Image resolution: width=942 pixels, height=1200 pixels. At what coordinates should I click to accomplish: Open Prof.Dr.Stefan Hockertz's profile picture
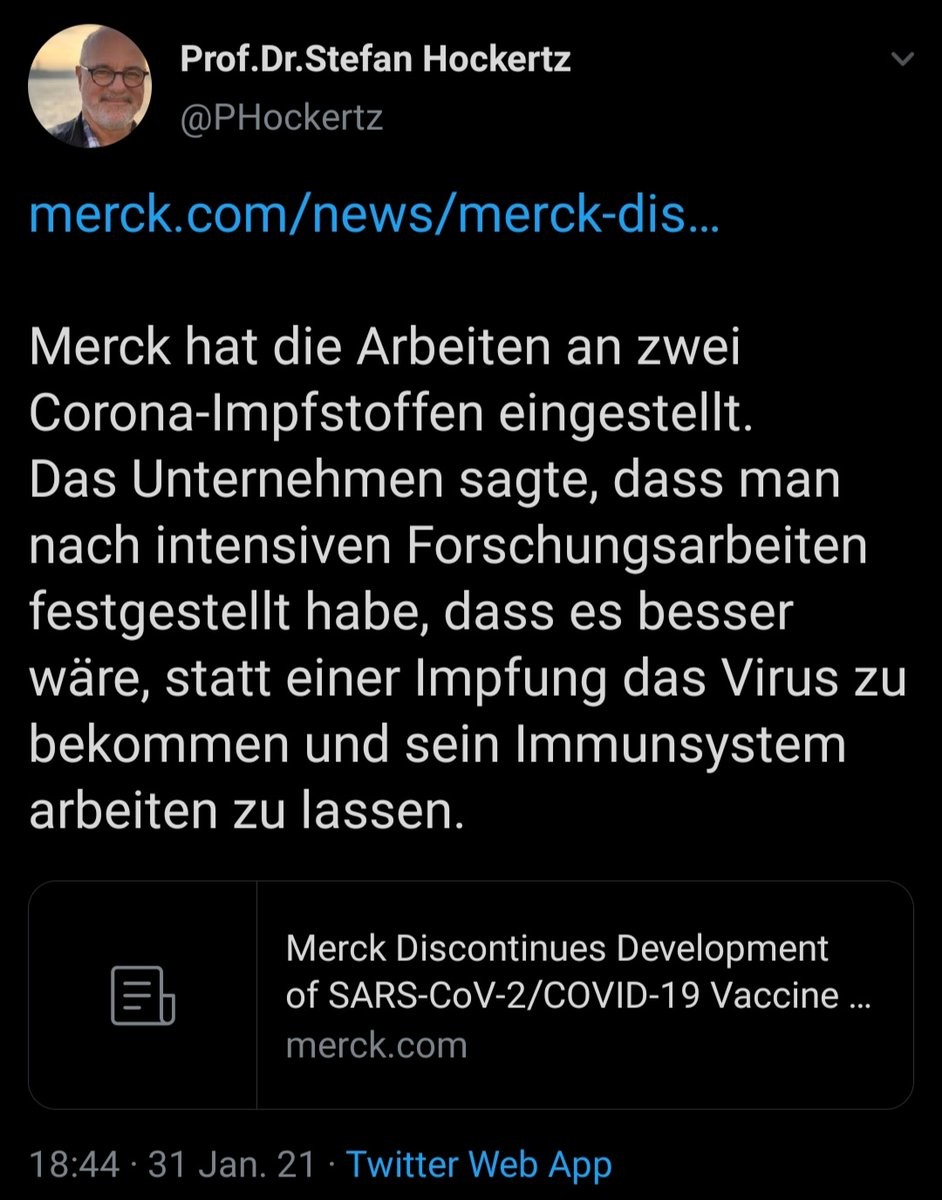(88, 88)
